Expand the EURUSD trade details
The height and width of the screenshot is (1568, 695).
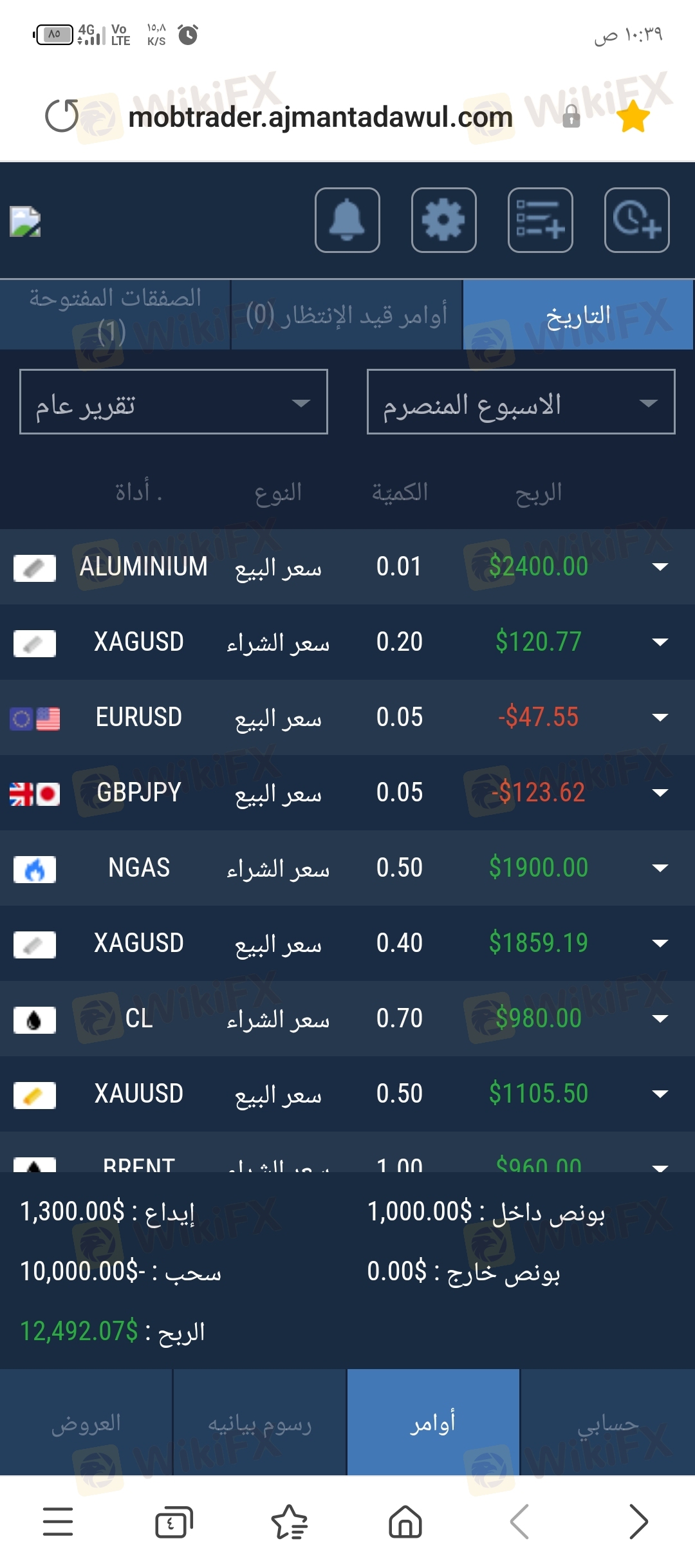pyautogui.click(x=660, y=718)
